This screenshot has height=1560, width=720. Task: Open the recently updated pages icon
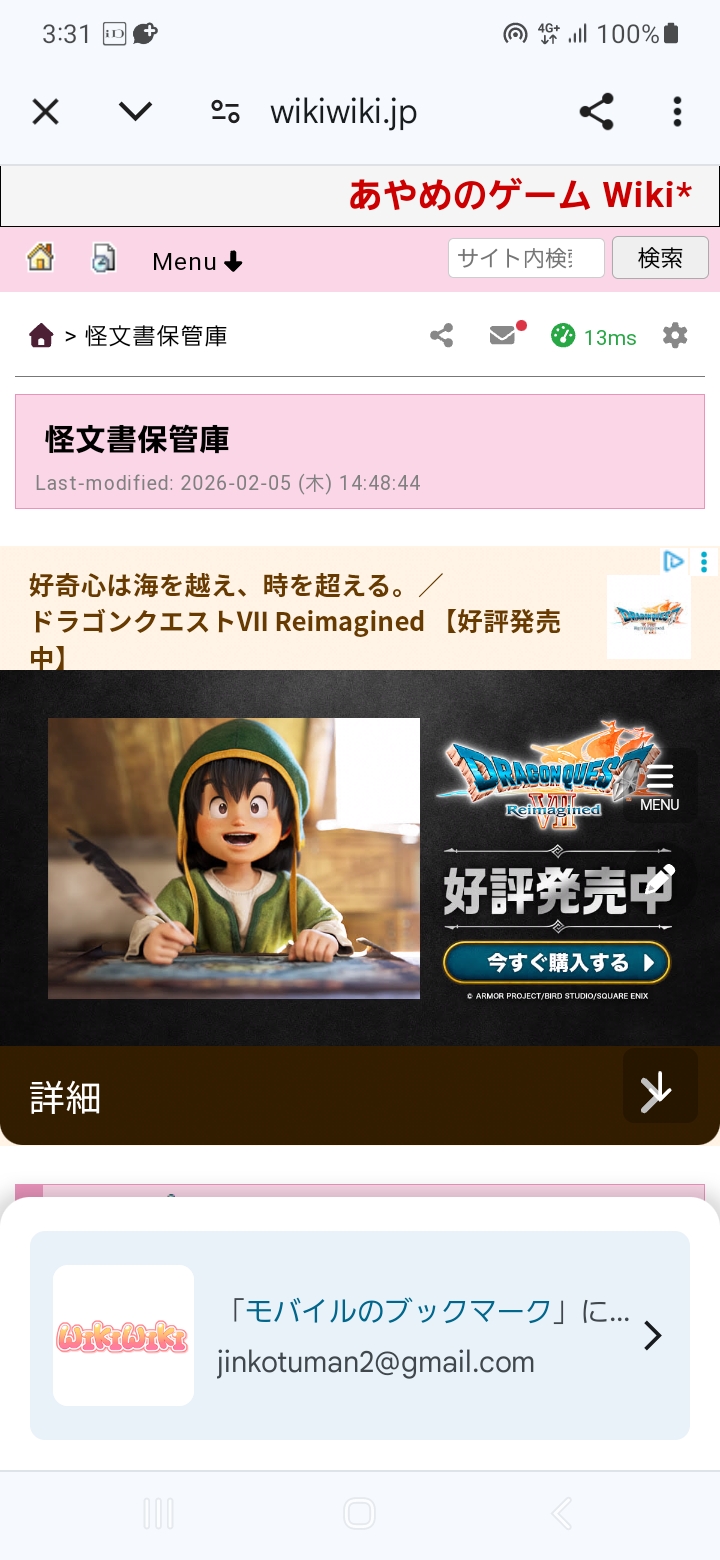click(104, 258)
